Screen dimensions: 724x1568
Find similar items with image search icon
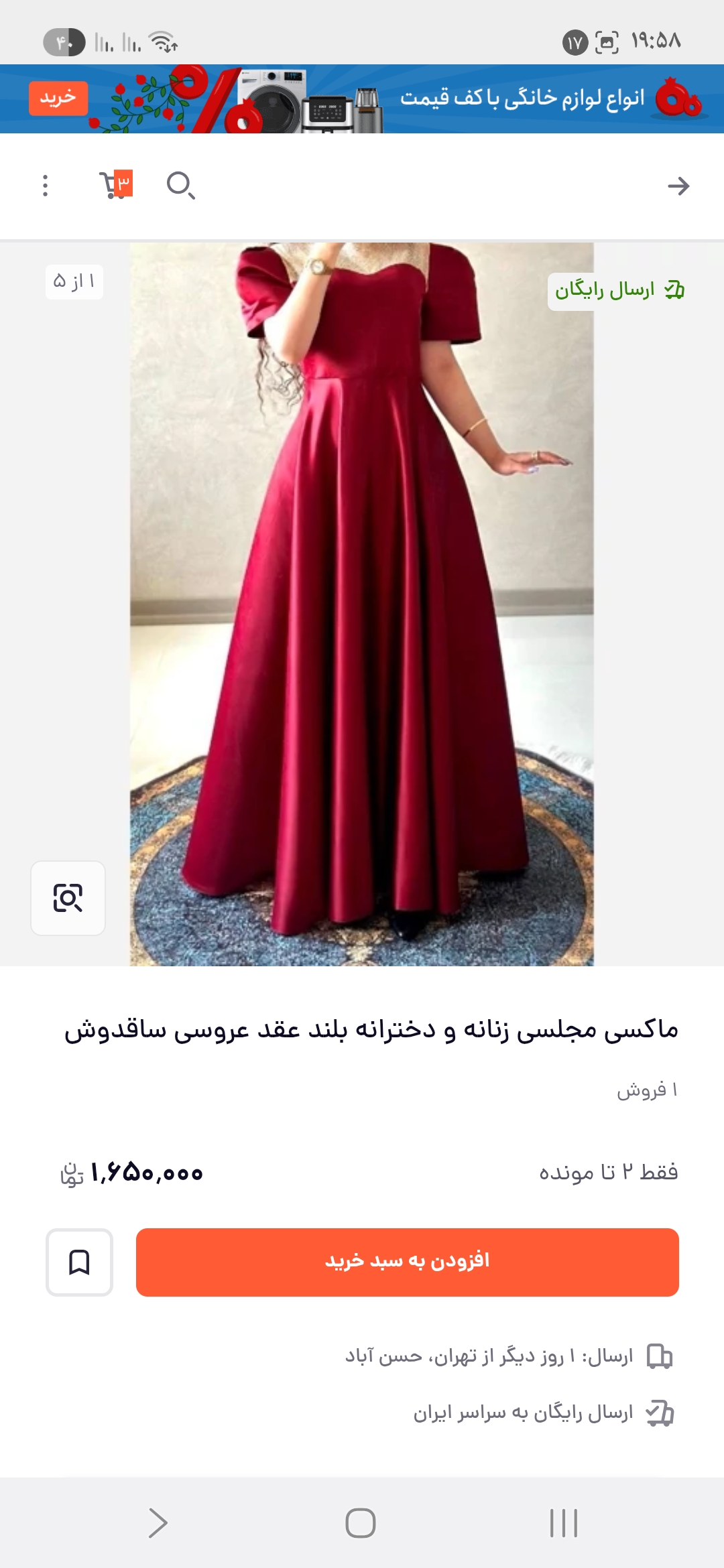68,898
